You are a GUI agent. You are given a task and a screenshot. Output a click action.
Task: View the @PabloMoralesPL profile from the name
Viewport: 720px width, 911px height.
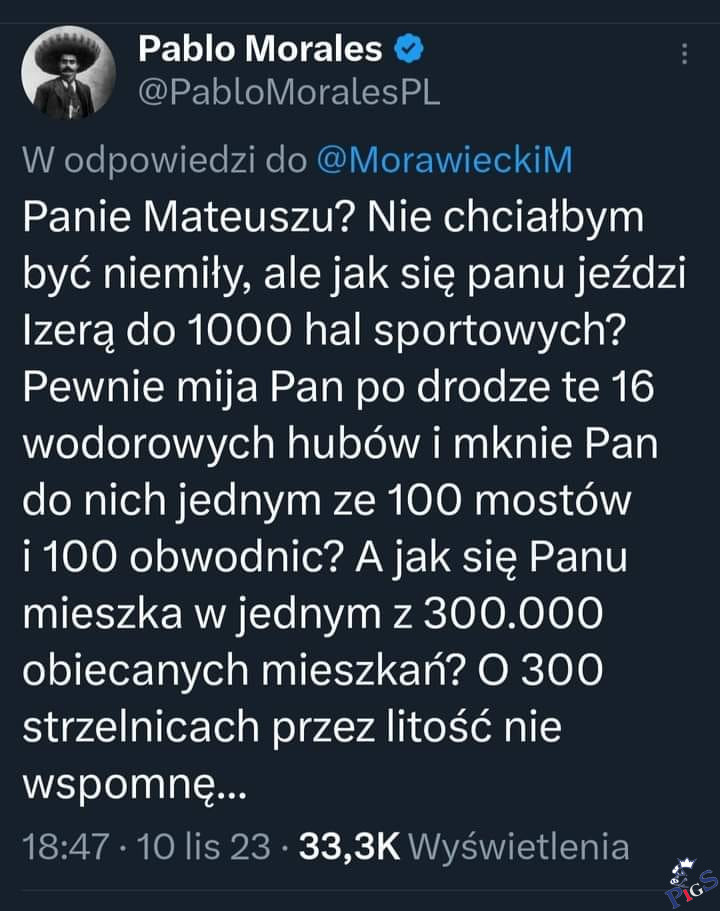(x=259, y=48)
